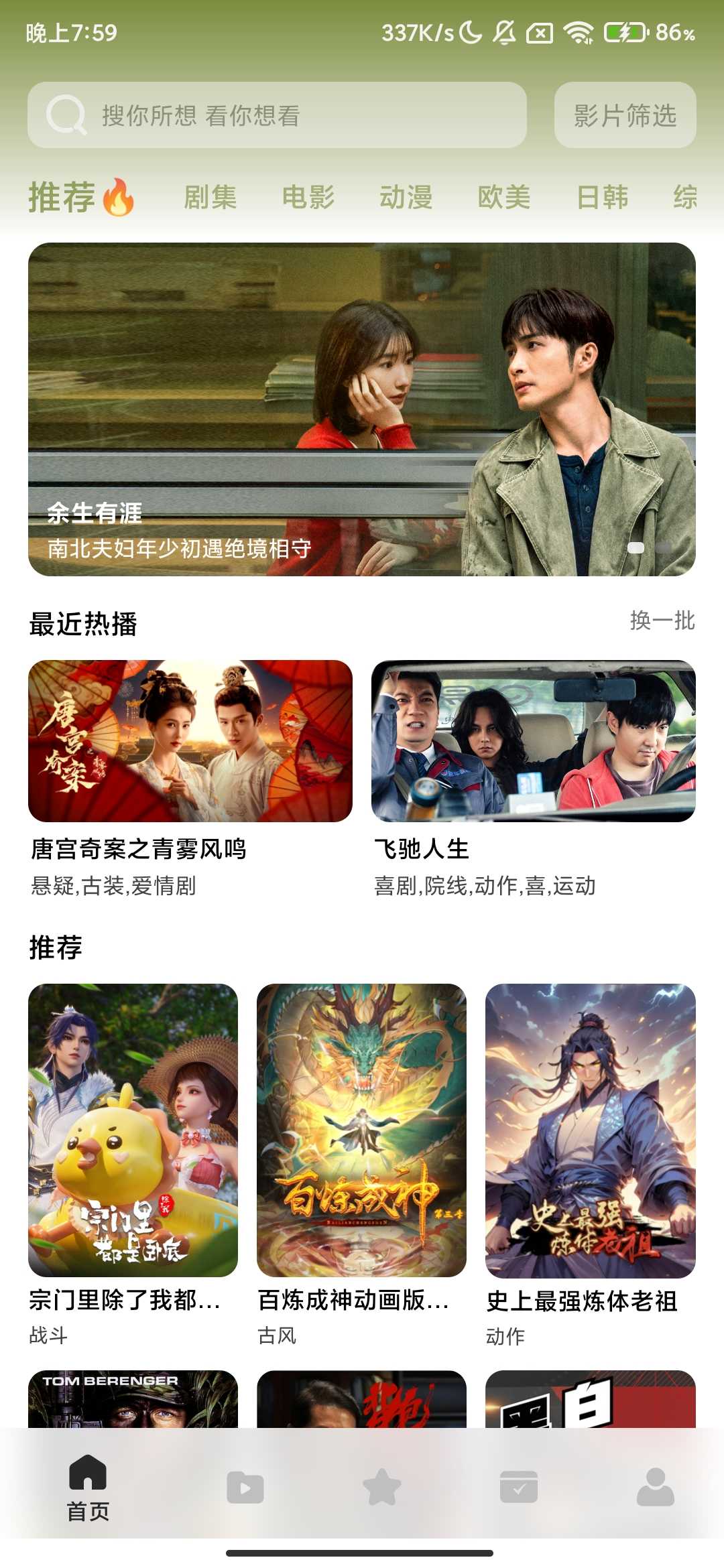Open the 日韩 category tab
The height and width of the screenshot is (1568, 724).
tap(602, 197)
